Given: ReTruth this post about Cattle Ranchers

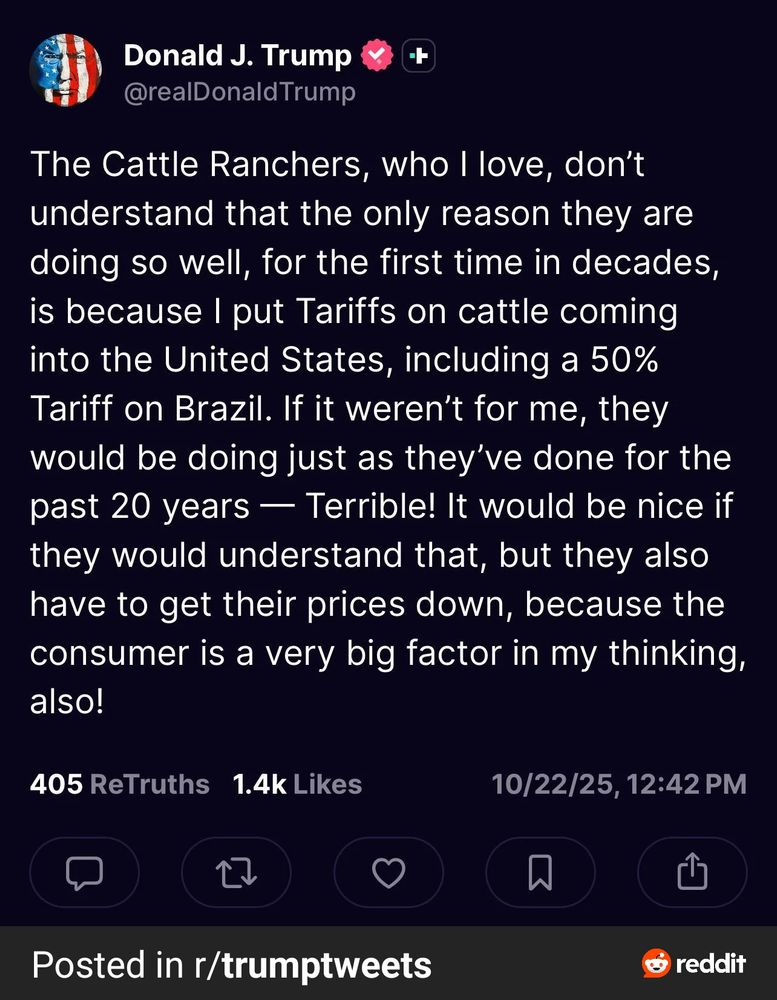Looking at the screenshot, I should pos(237,873).
